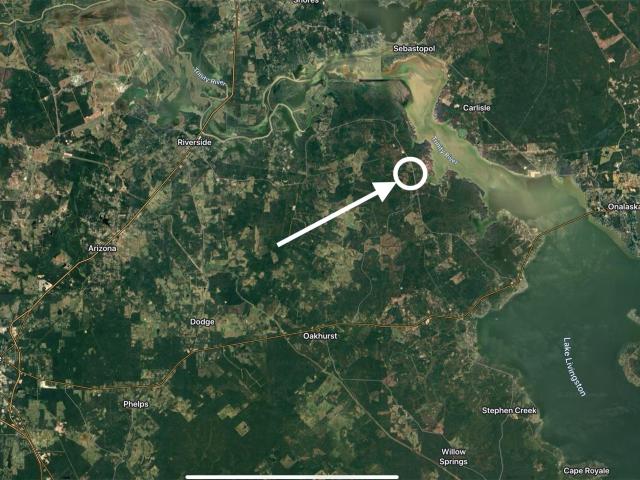Tap the Dodge town label
Image resolution: width=640 pixels, height=480 pixels.
pos(202,322)
